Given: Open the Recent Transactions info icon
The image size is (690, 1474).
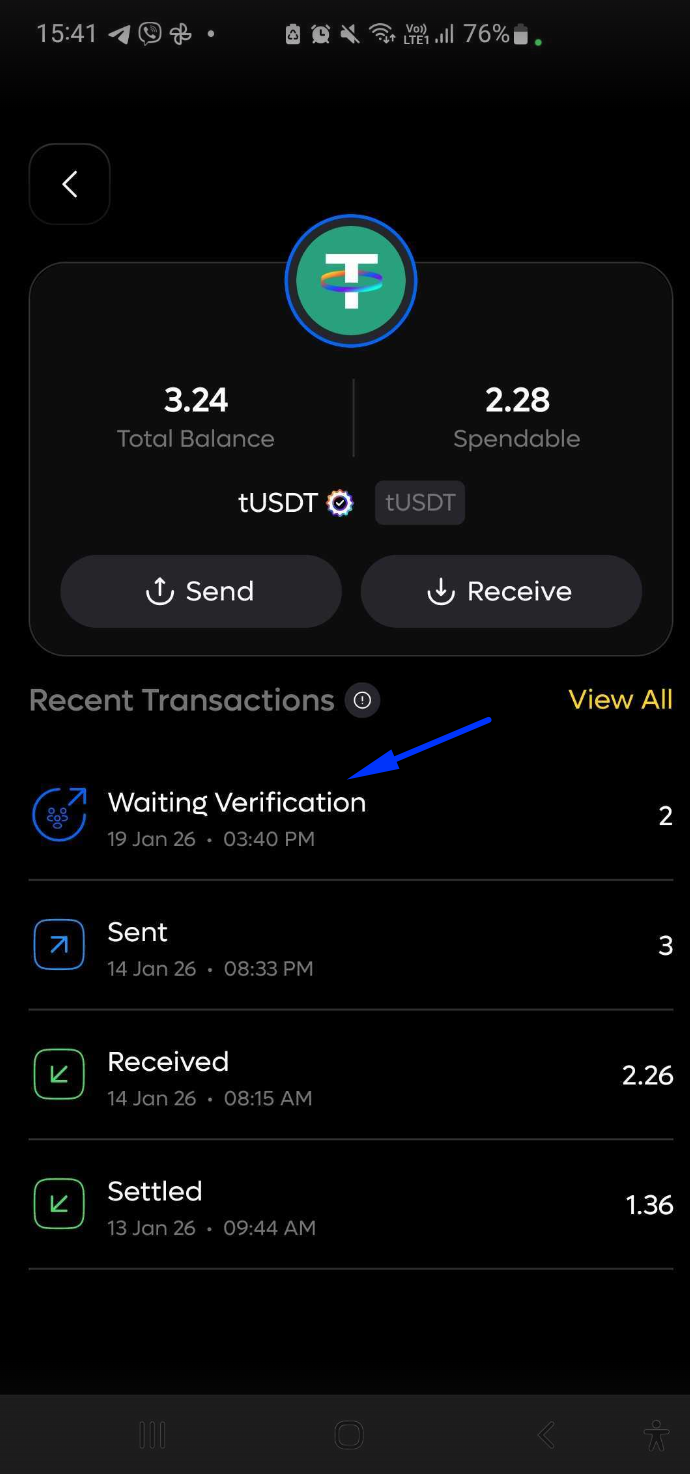Looking at the screenshot, I should [x=362, y=701].
